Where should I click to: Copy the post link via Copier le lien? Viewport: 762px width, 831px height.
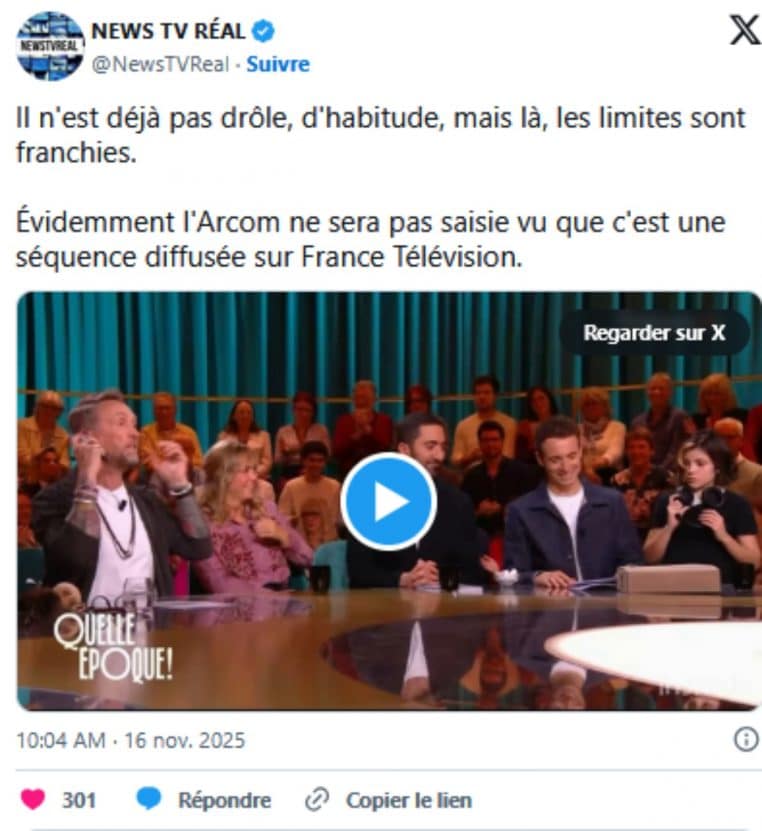click(x=389, y=800)
